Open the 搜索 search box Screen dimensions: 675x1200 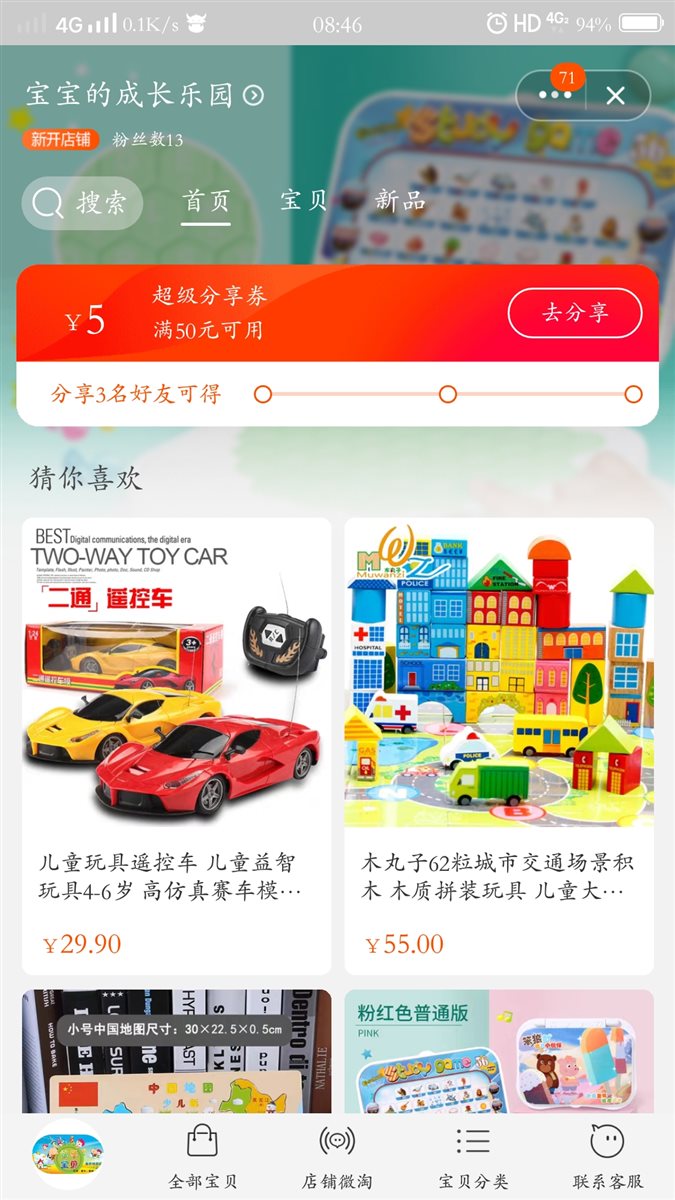[x=82, y=204]
